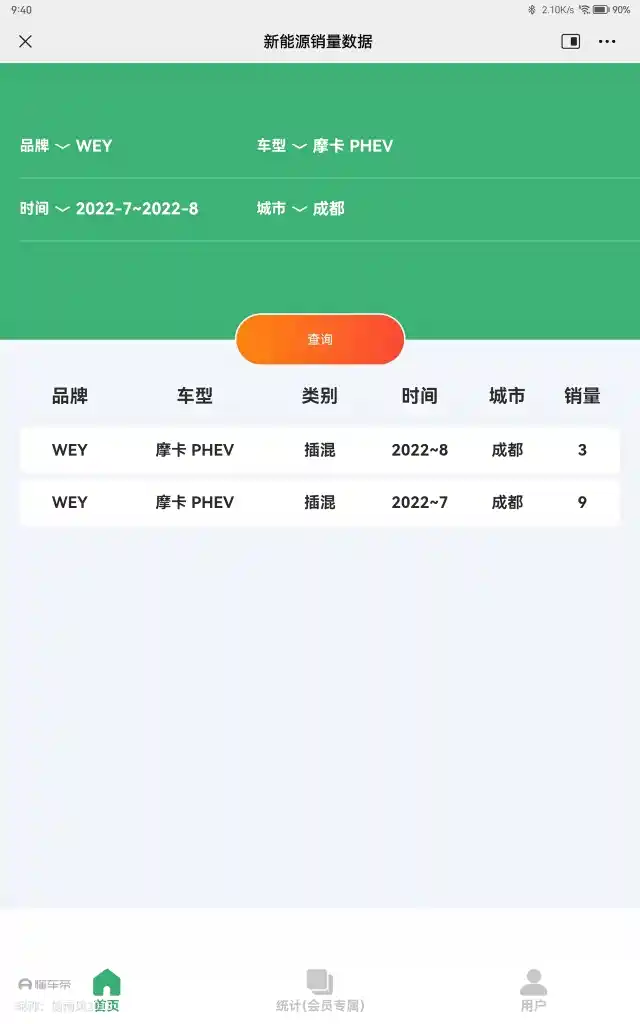Open the three-dot overflow menu
The width and height of the screenshot is (640, 1024).
[x=607, y=41]
